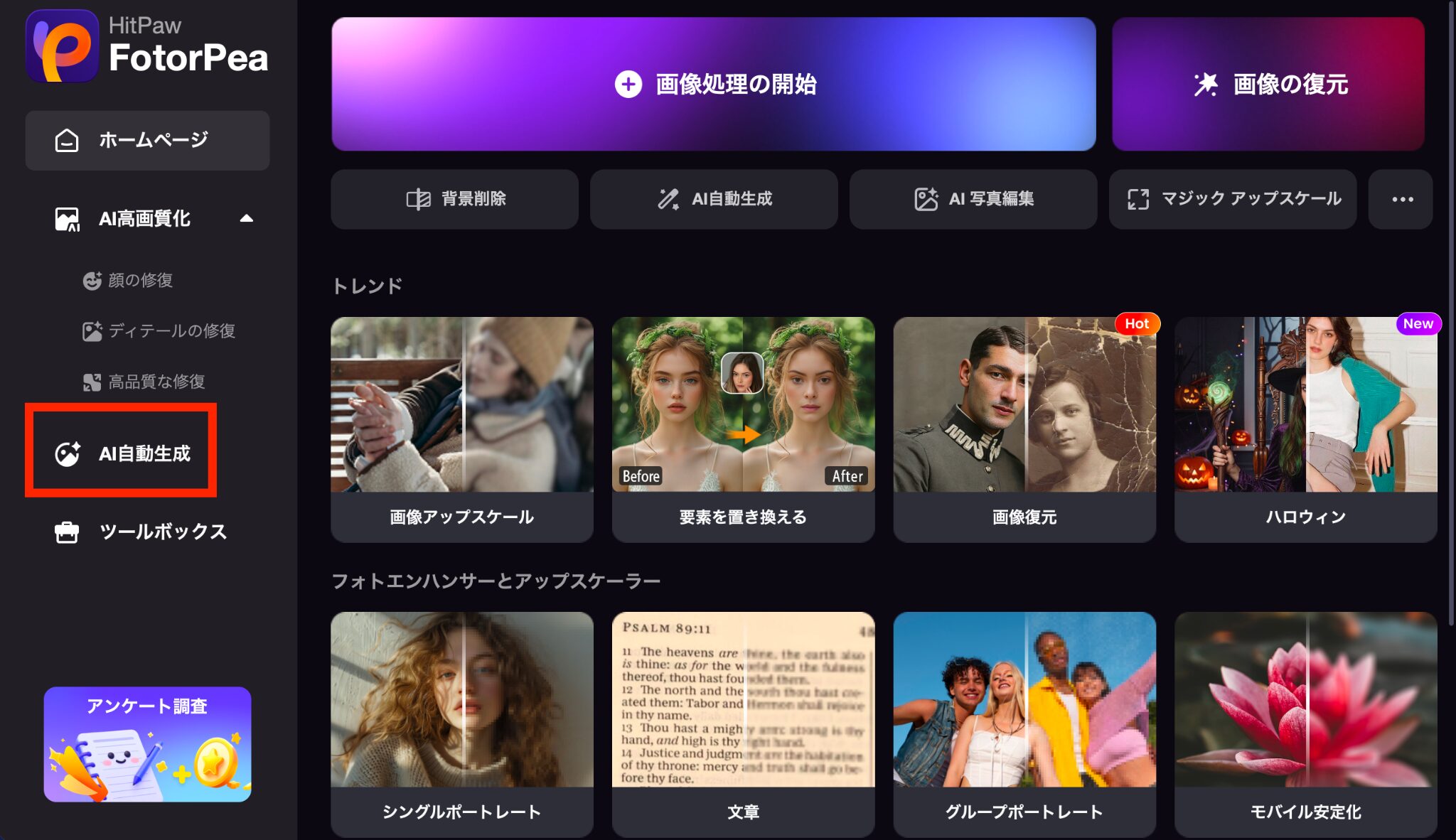Select the 背景削除 tool

pyautogui.click(x=455, y=199)
